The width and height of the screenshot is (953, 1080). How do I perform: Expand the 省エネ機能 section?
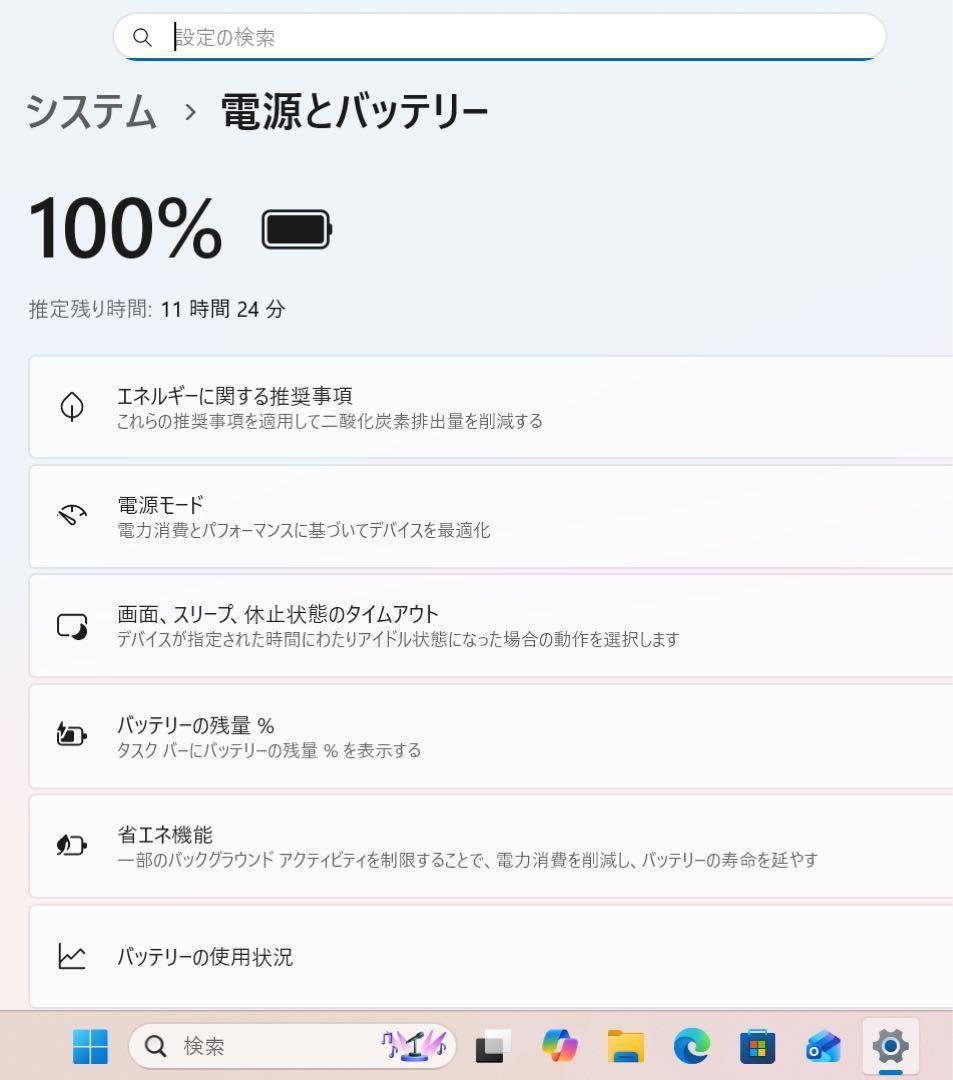coord(490,845)
